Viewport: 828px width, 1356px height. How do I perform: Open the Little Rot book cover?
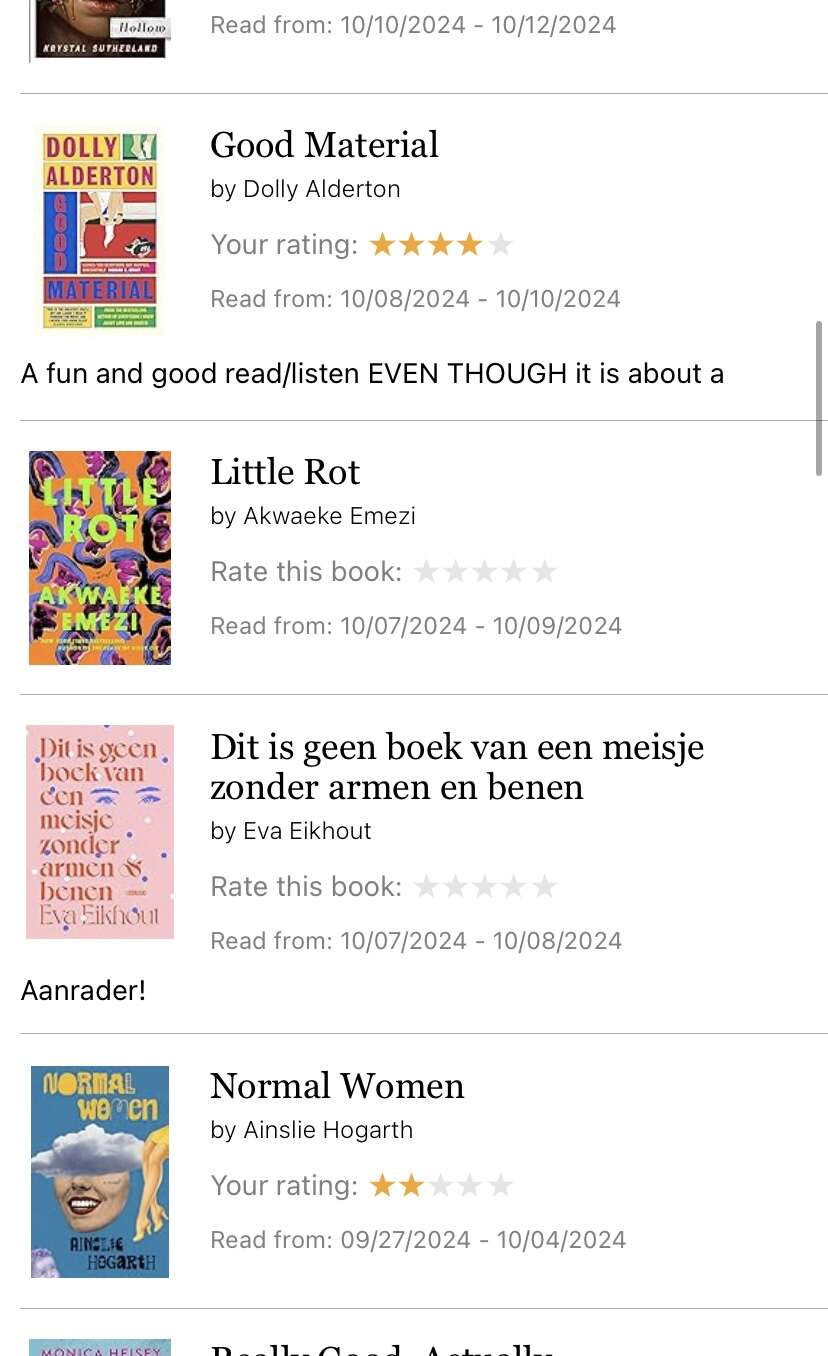click(100, 558)
